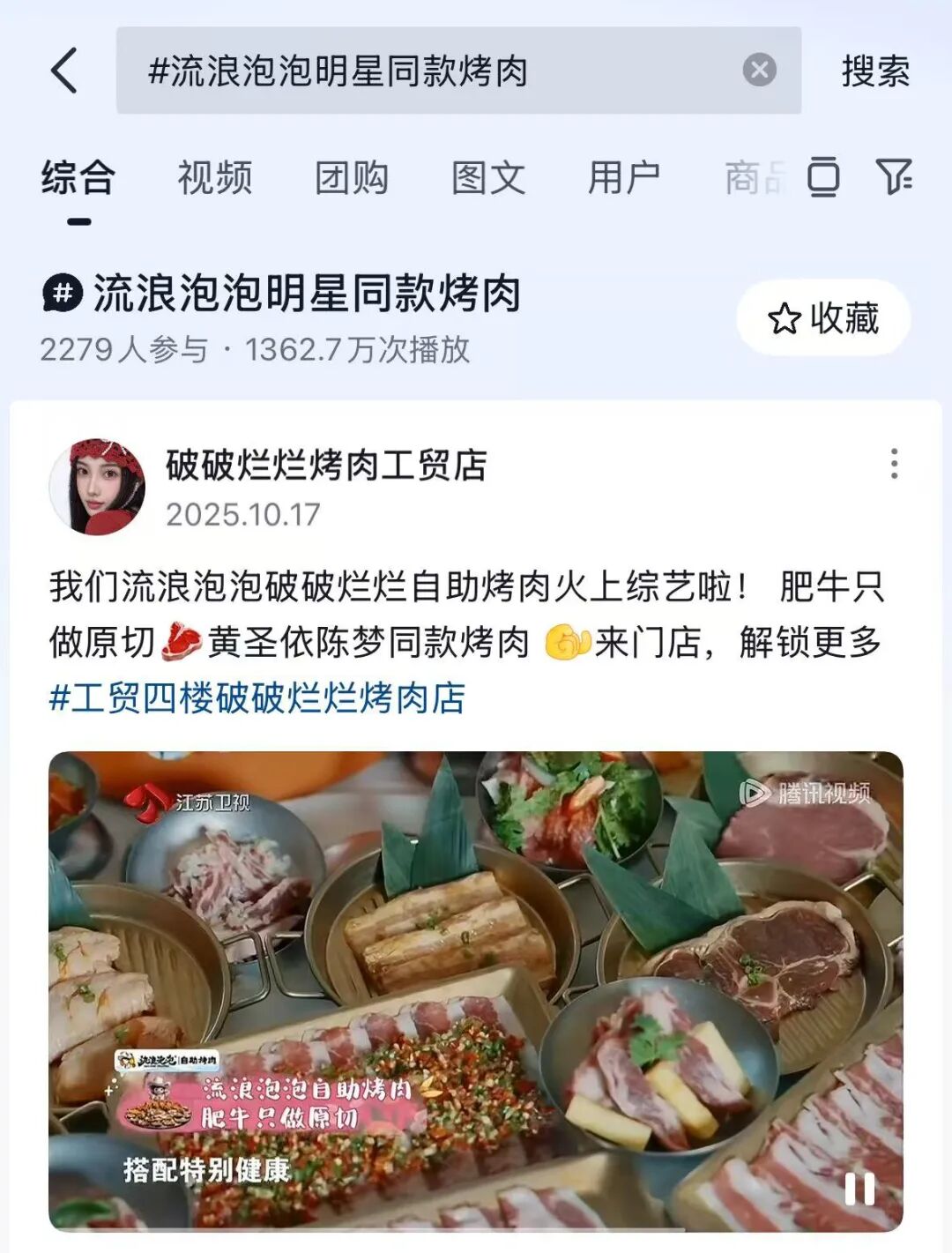
Task: Pause the playing video
Action: tap(859, 1190)
